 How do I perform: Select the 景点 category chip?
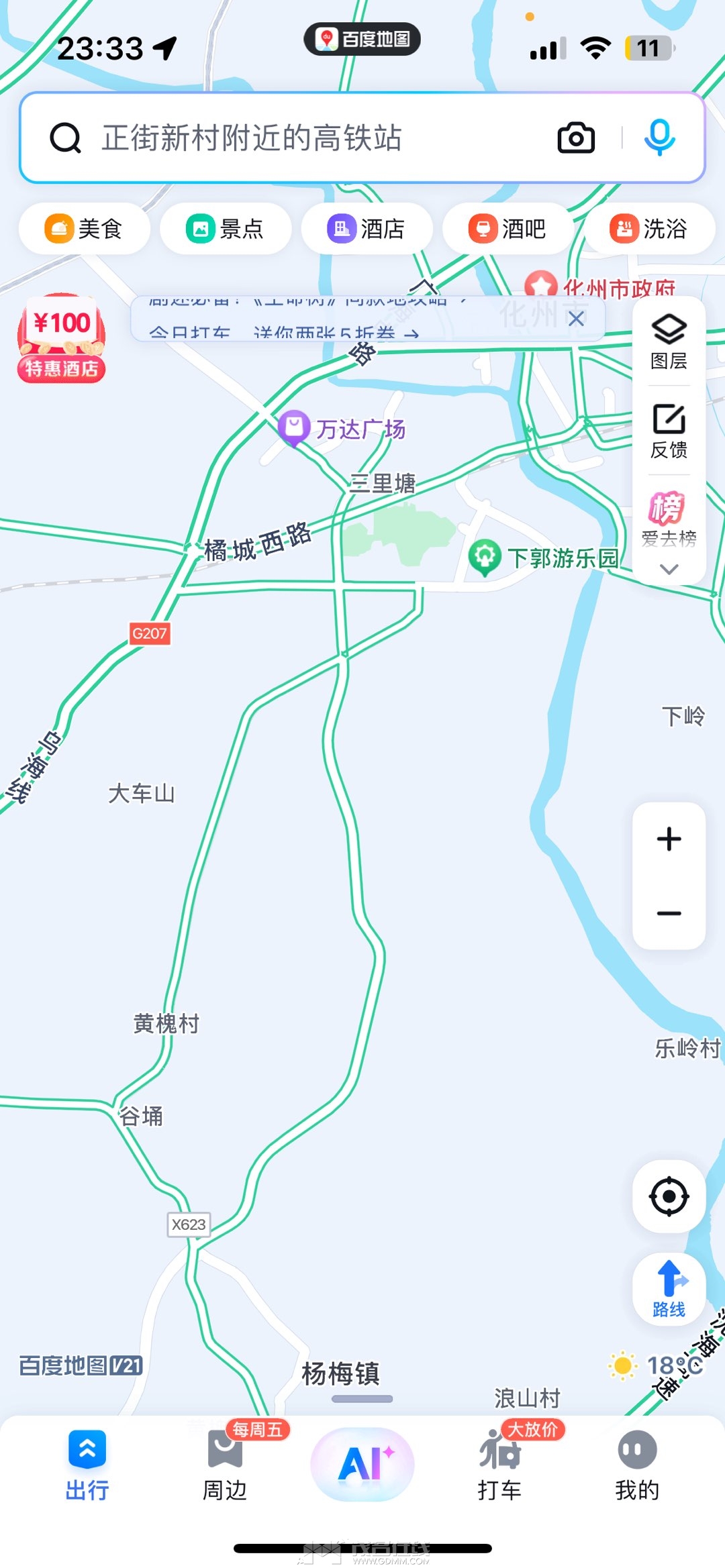pos(225,229)
